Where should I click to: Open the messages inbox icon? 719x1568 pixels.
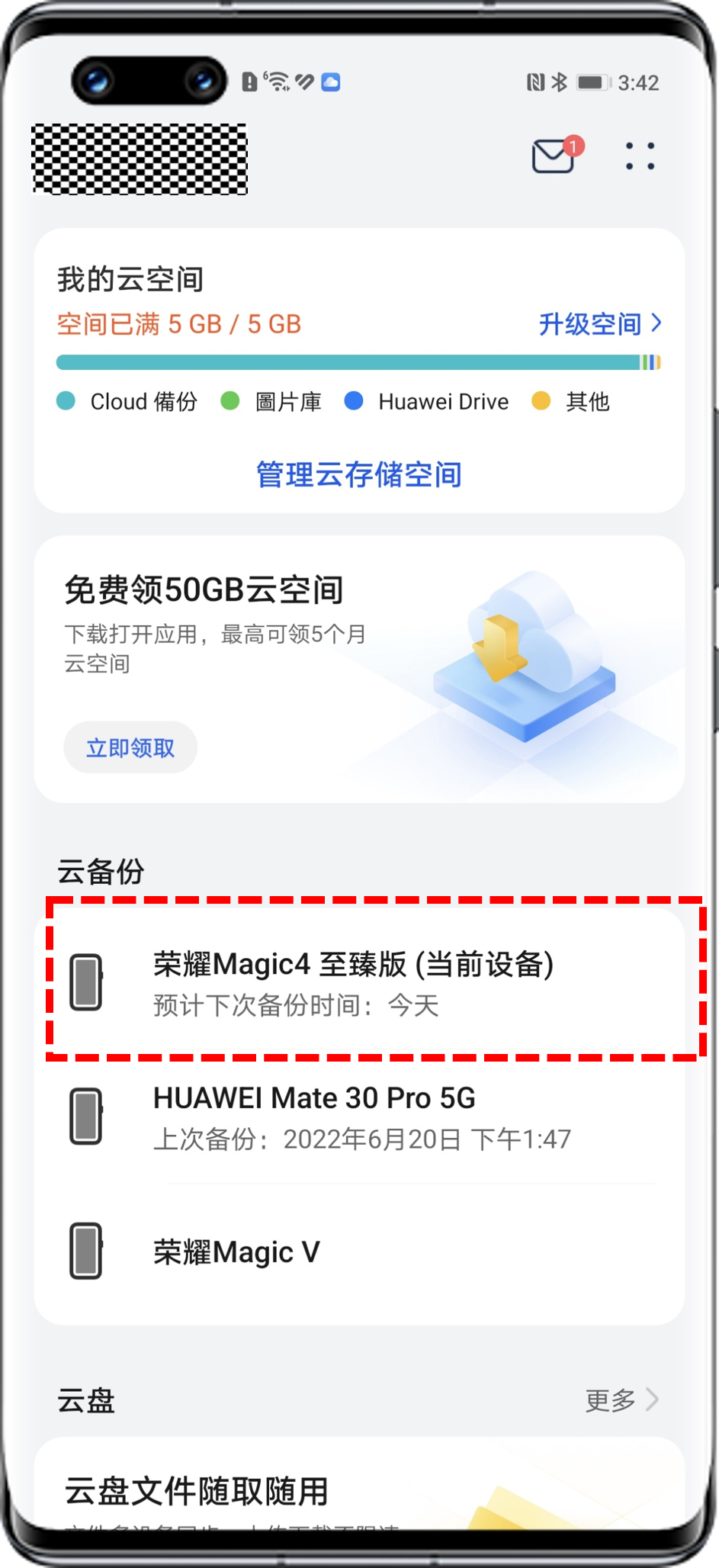(553, 156)
